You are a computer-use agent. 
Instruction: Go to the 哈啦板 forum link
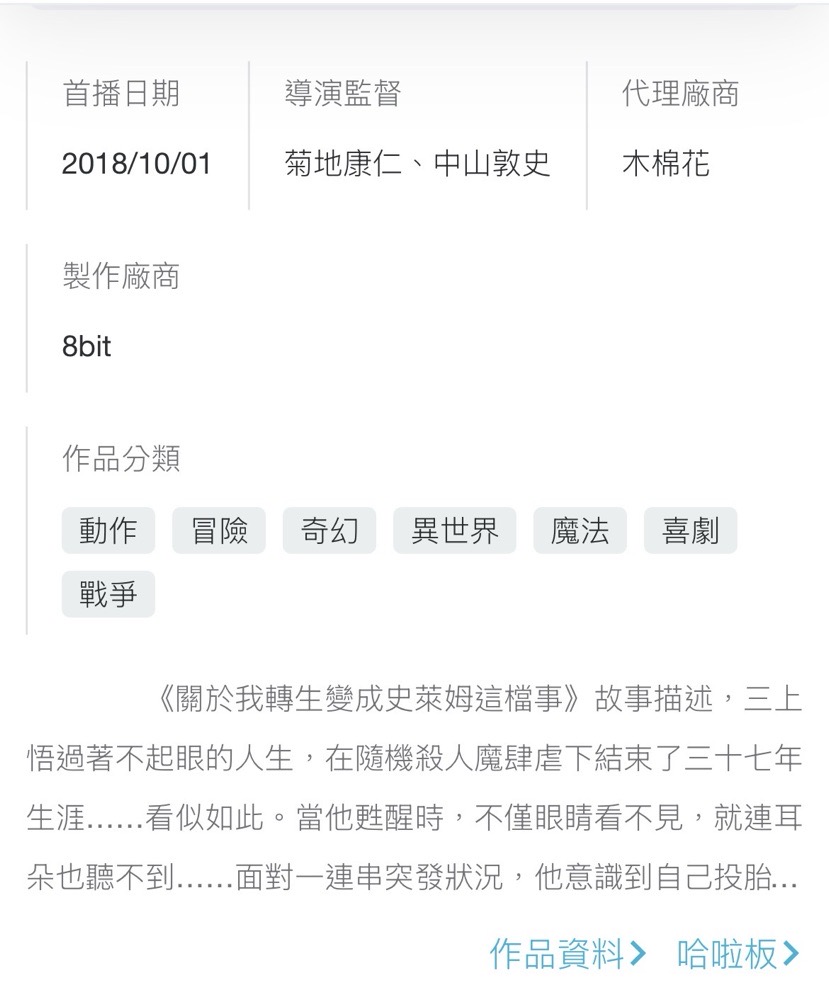pyautogui.click(x=738, y=954)
